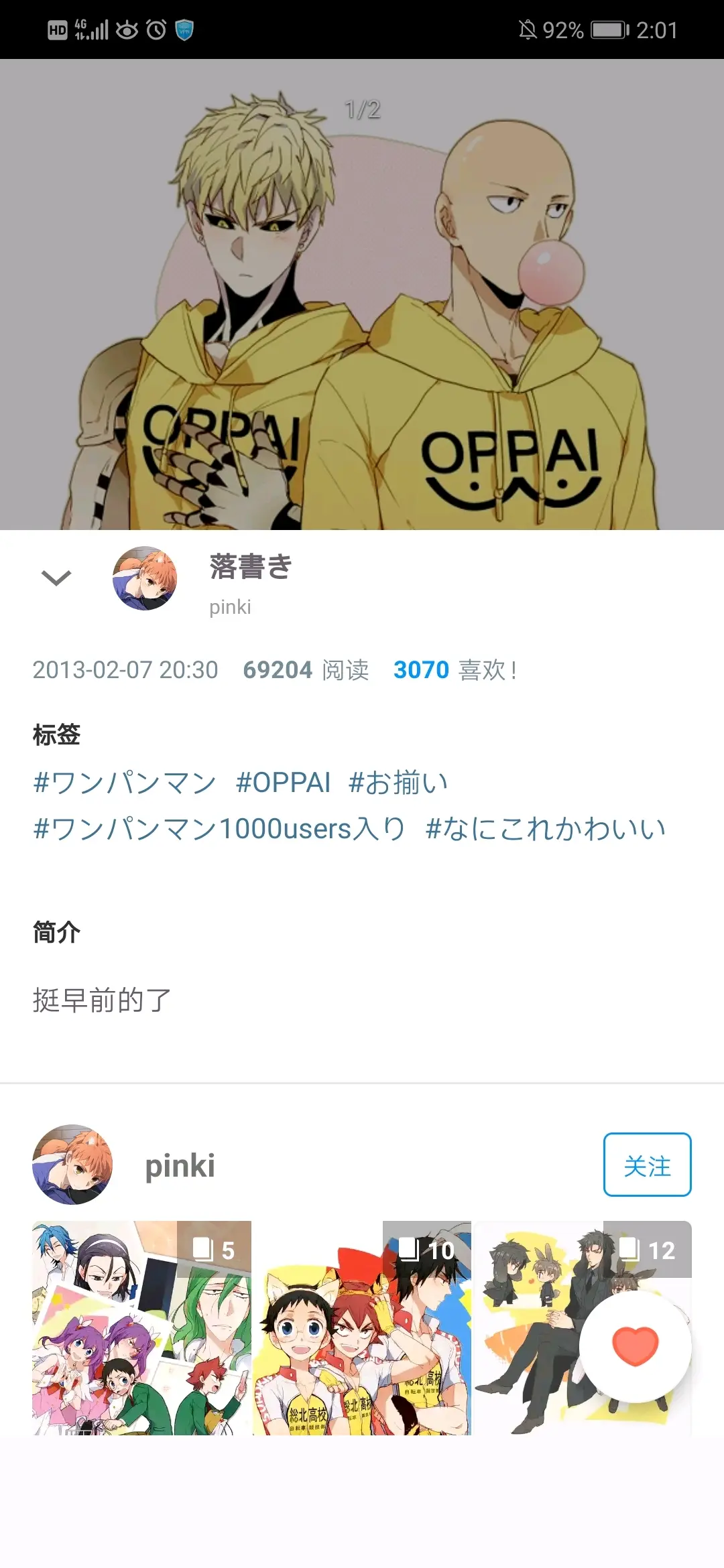
Task: Open pinki's 10-page artwork thumbnail
Action: 361,1327
